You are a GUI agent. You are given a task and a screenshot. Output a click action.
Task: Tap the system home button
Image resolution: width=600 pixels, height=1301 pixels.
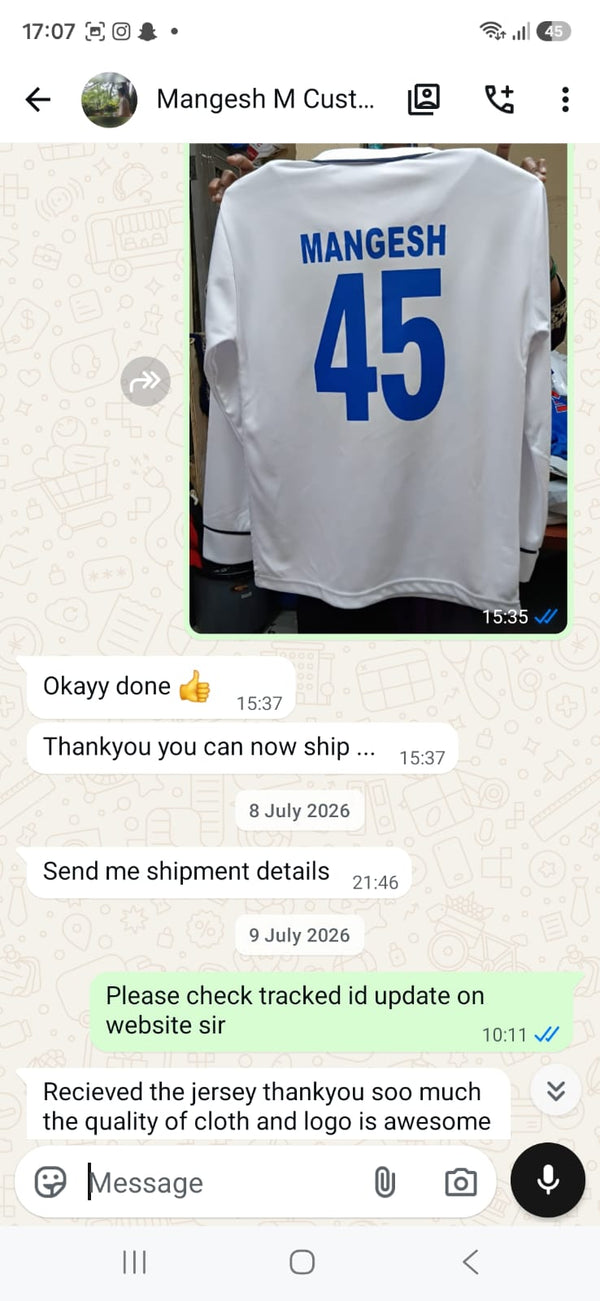[302, 1262]
